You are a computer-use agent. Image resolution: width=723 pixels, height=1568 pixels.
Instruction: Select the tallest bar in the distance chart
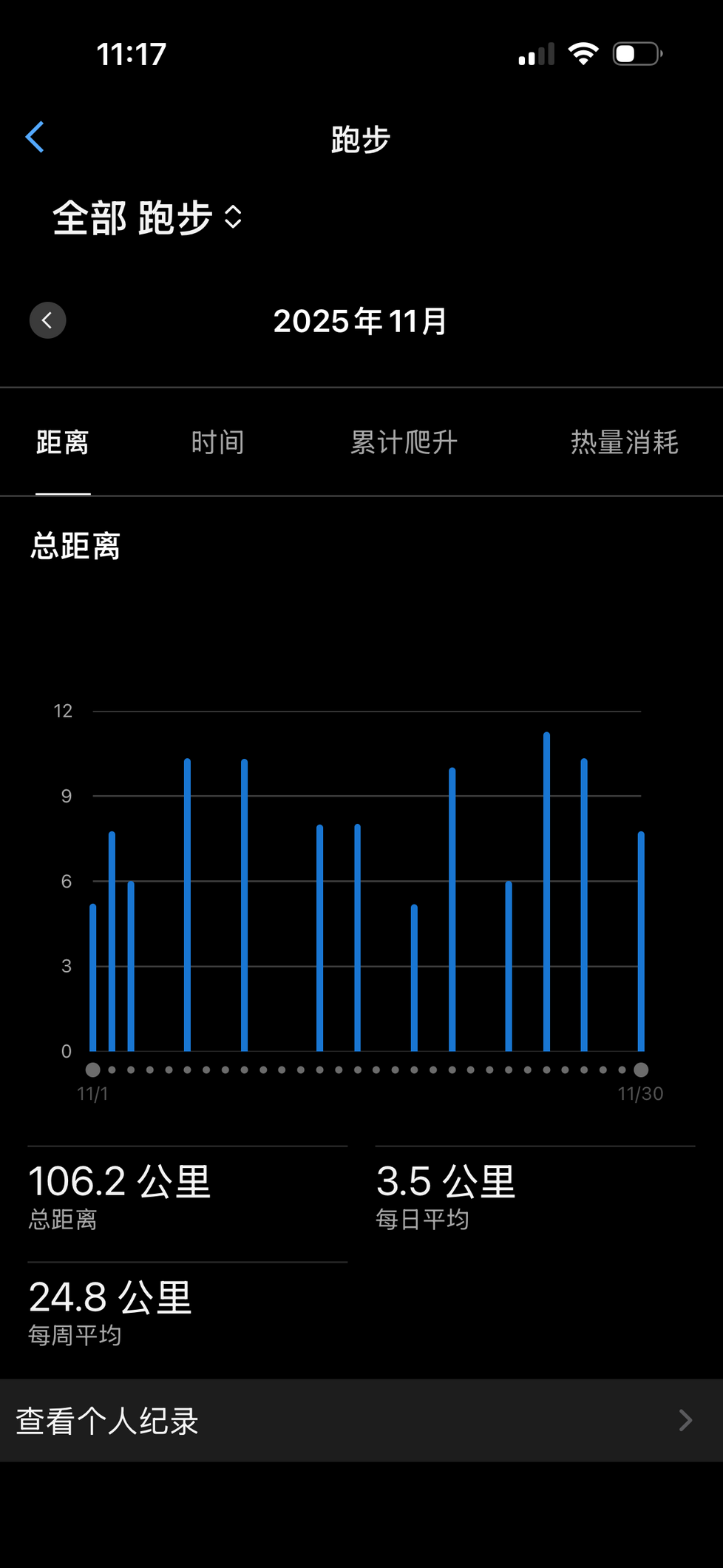(x=546, y=891)
